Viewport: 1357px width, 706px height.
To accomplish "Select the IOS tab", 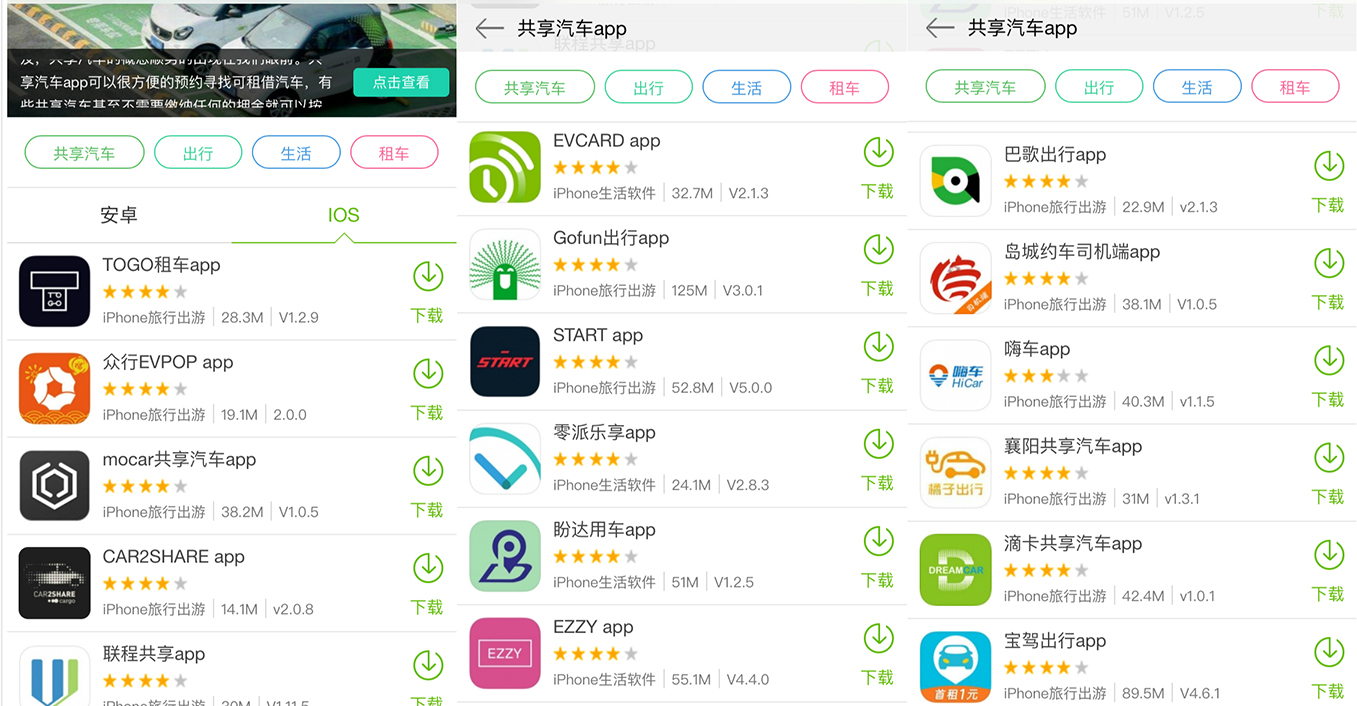I will point(343,215).
